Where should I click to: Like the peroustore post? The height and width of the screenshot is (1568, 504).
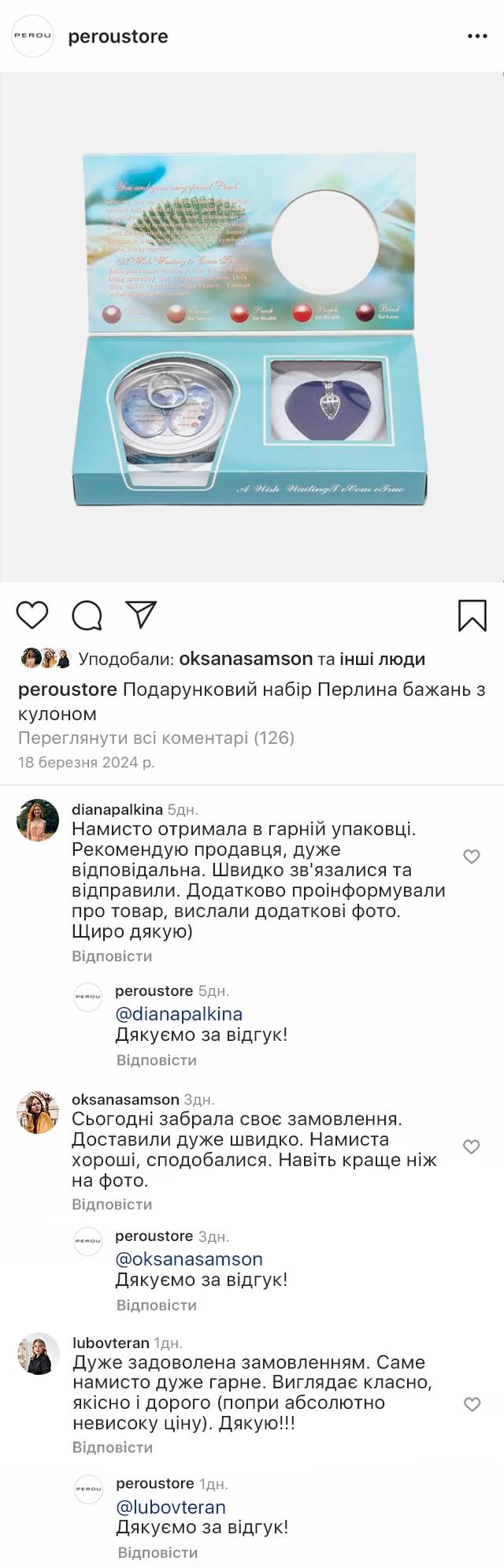coord(32,615)
